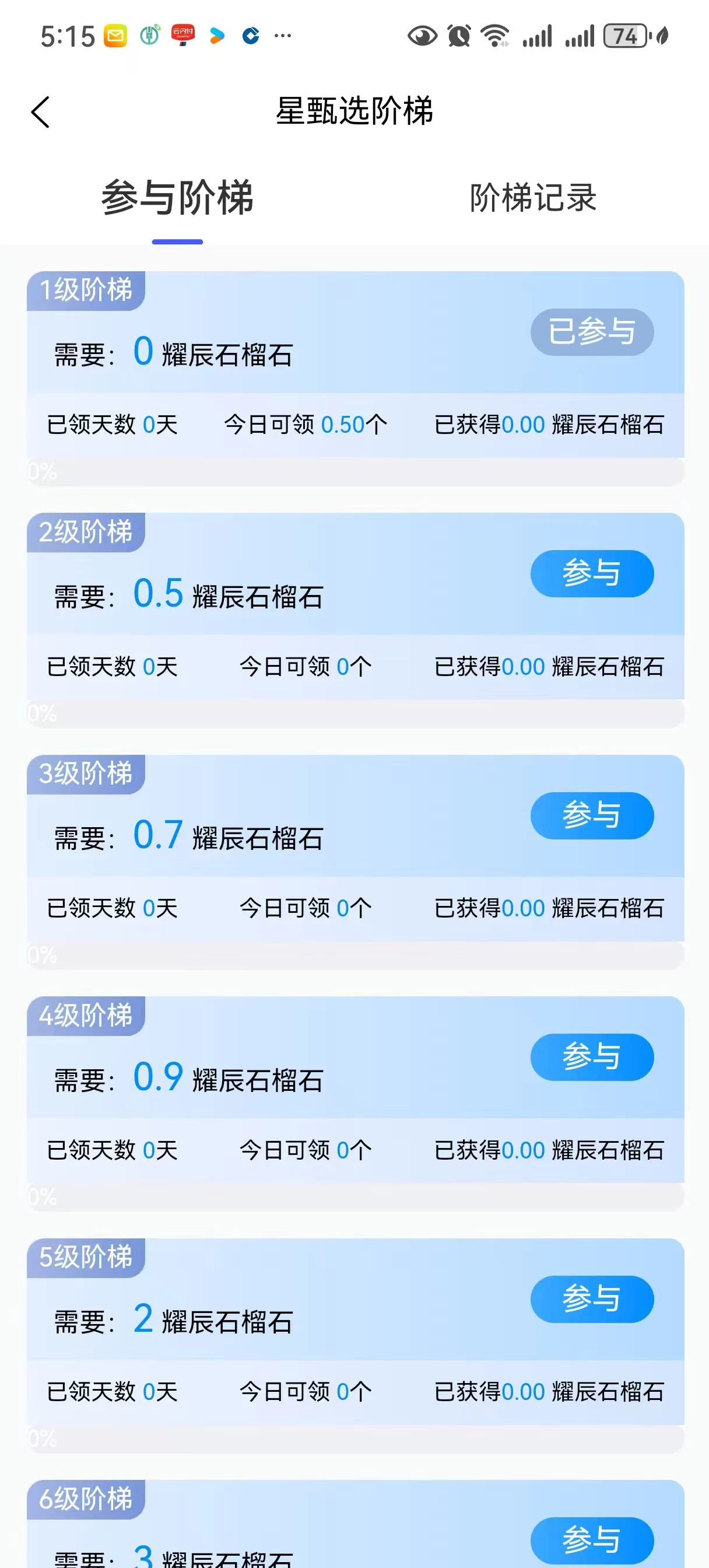Viewport: 709px width, 1568px height.
Task: Tap the 1级阶梯 level label
Action: point(86,290)
